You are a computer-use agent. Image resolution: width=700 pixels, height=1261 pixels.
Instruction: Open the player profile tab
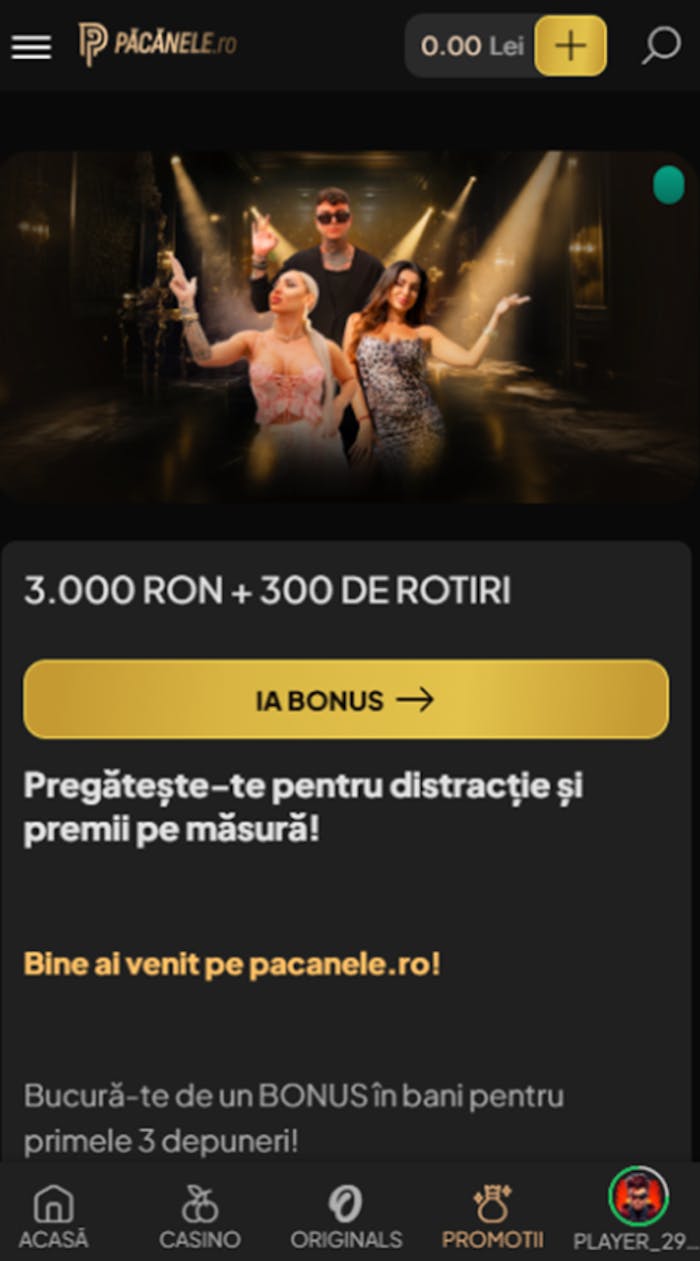click(x=637, y=1212)
